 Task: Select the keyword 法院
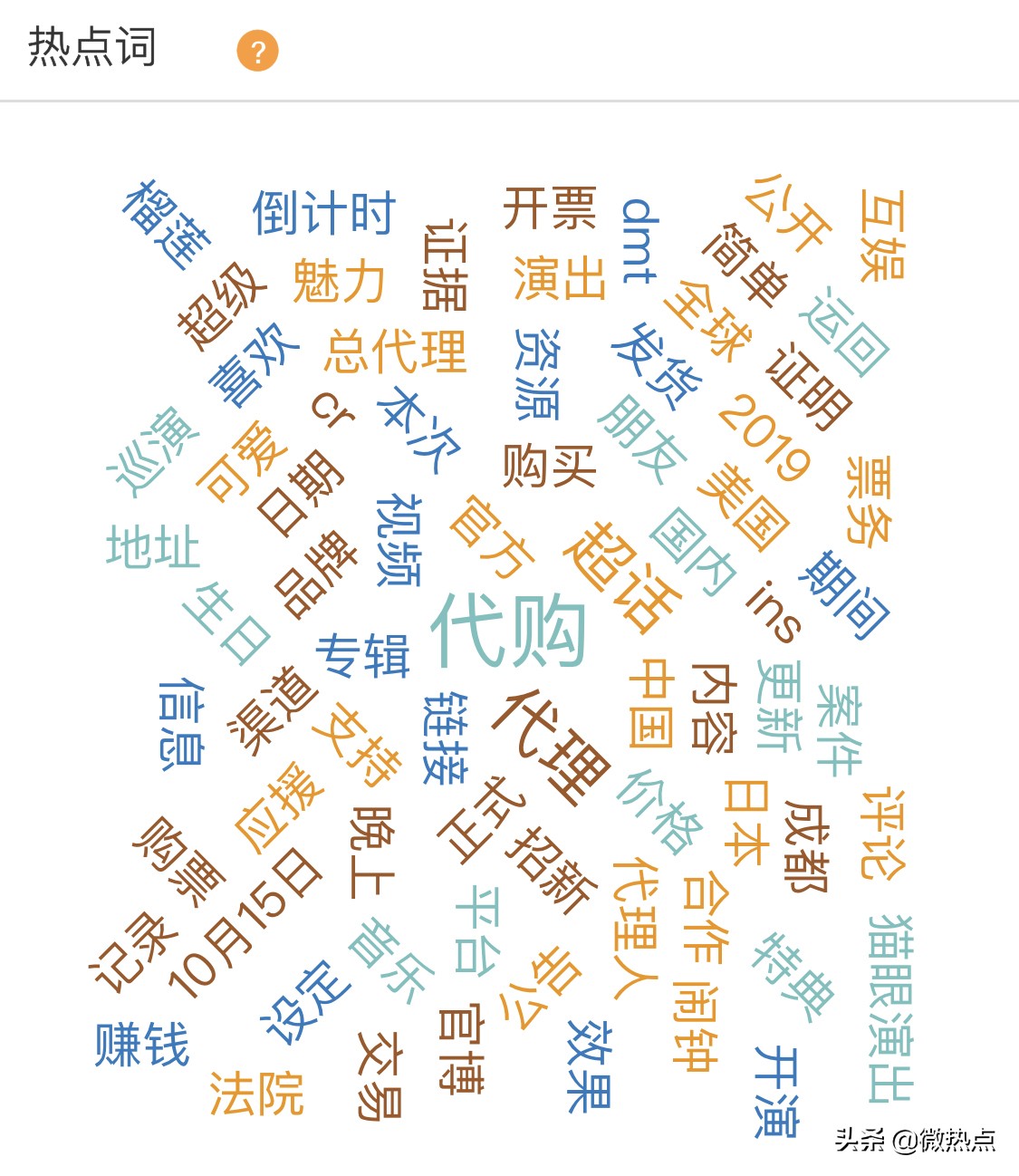click(258, 1092)
